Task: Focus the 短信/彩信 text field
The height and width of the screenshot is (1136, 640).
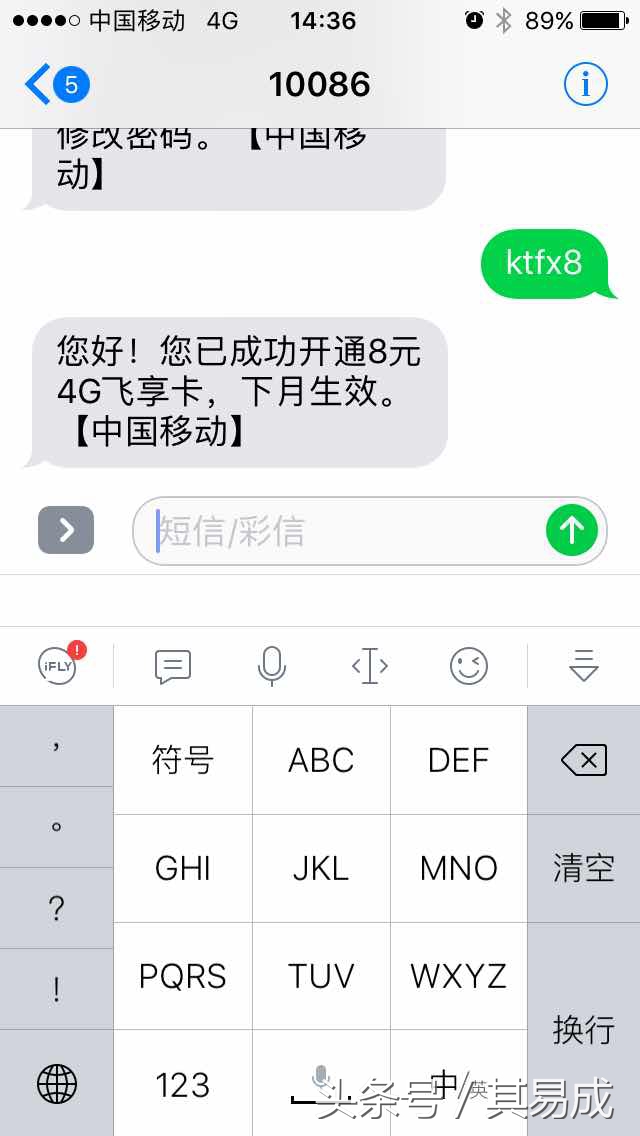Action: [340, 531]
